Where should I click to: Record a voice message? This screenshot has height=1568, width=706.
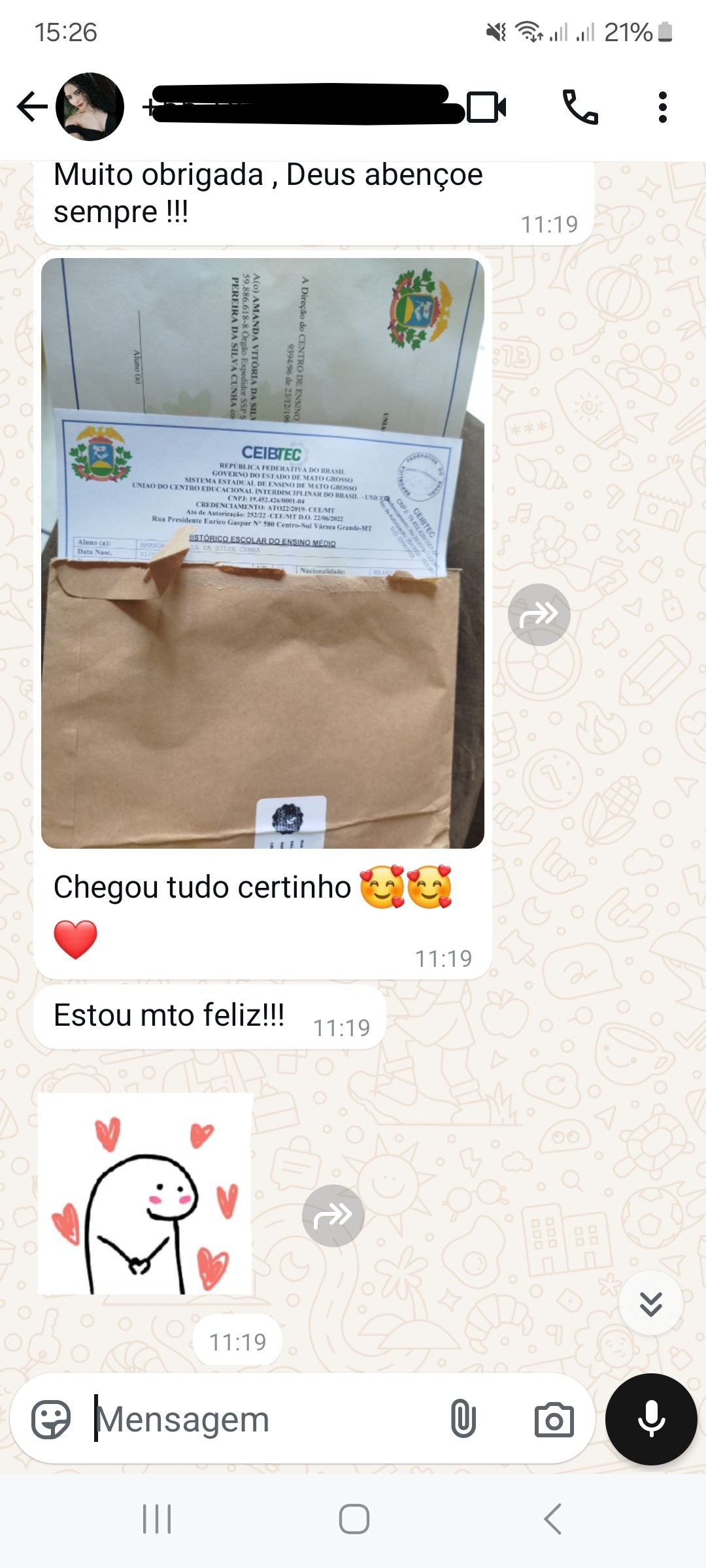coord(651,1420)
